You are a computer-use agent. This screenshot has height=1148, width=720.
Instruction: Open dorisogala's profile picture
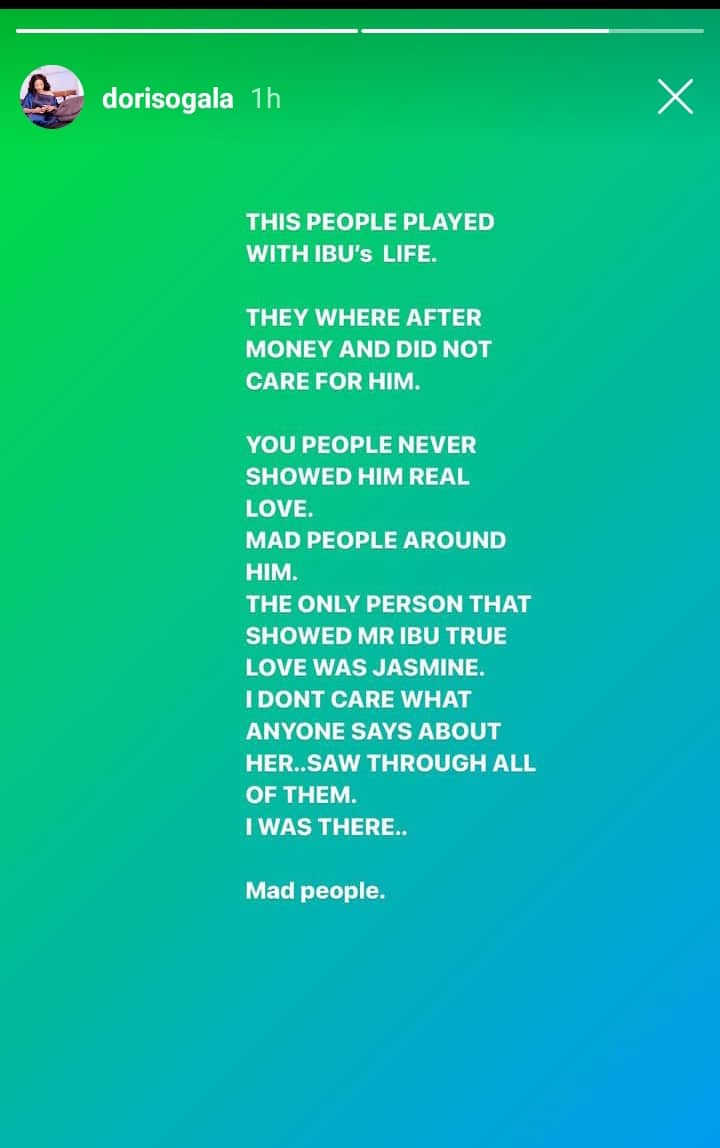coord(52,97)
